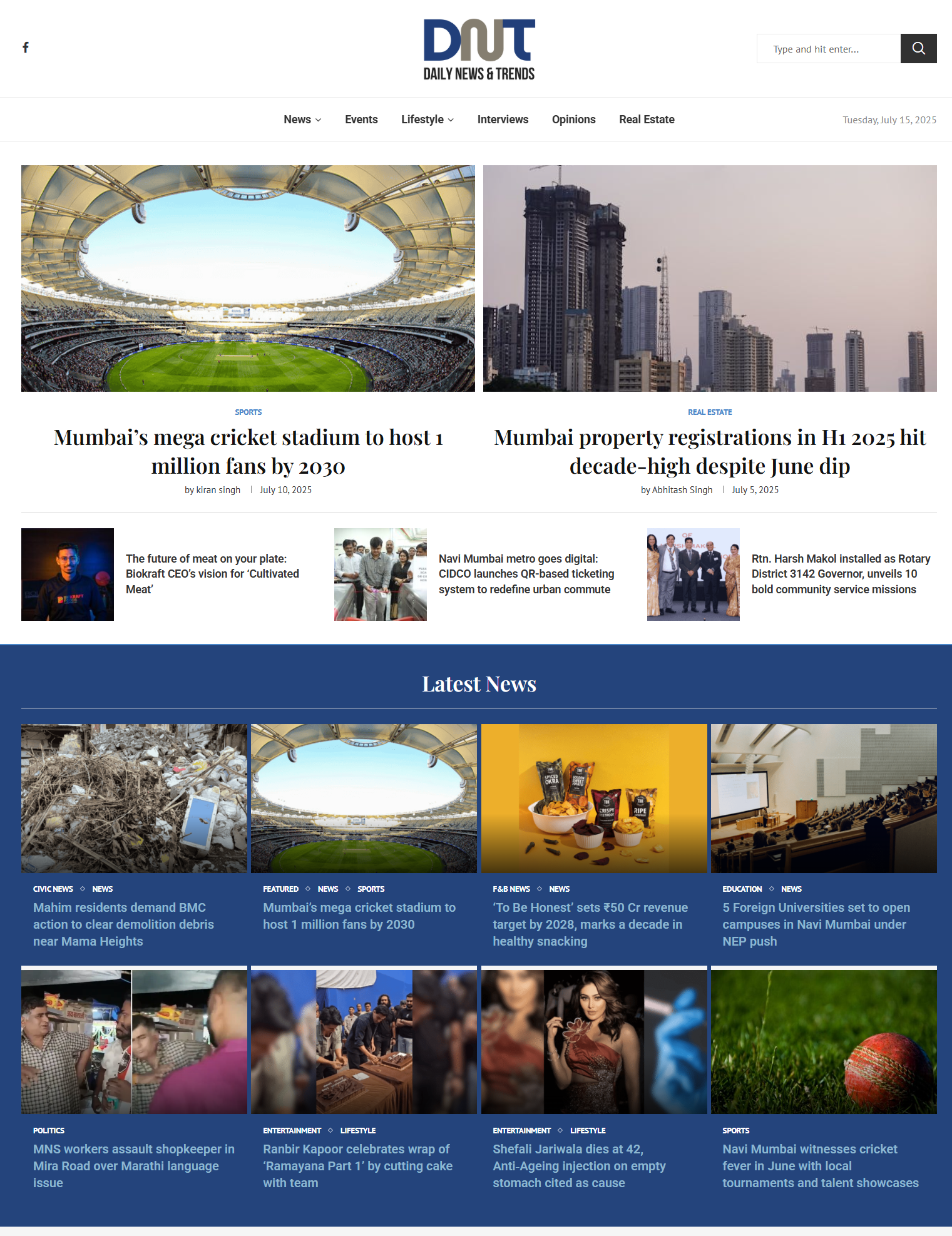Open author profile of Abhitash Singh
The height and width of the screenshot is (1236, 952).
point(682,489)
